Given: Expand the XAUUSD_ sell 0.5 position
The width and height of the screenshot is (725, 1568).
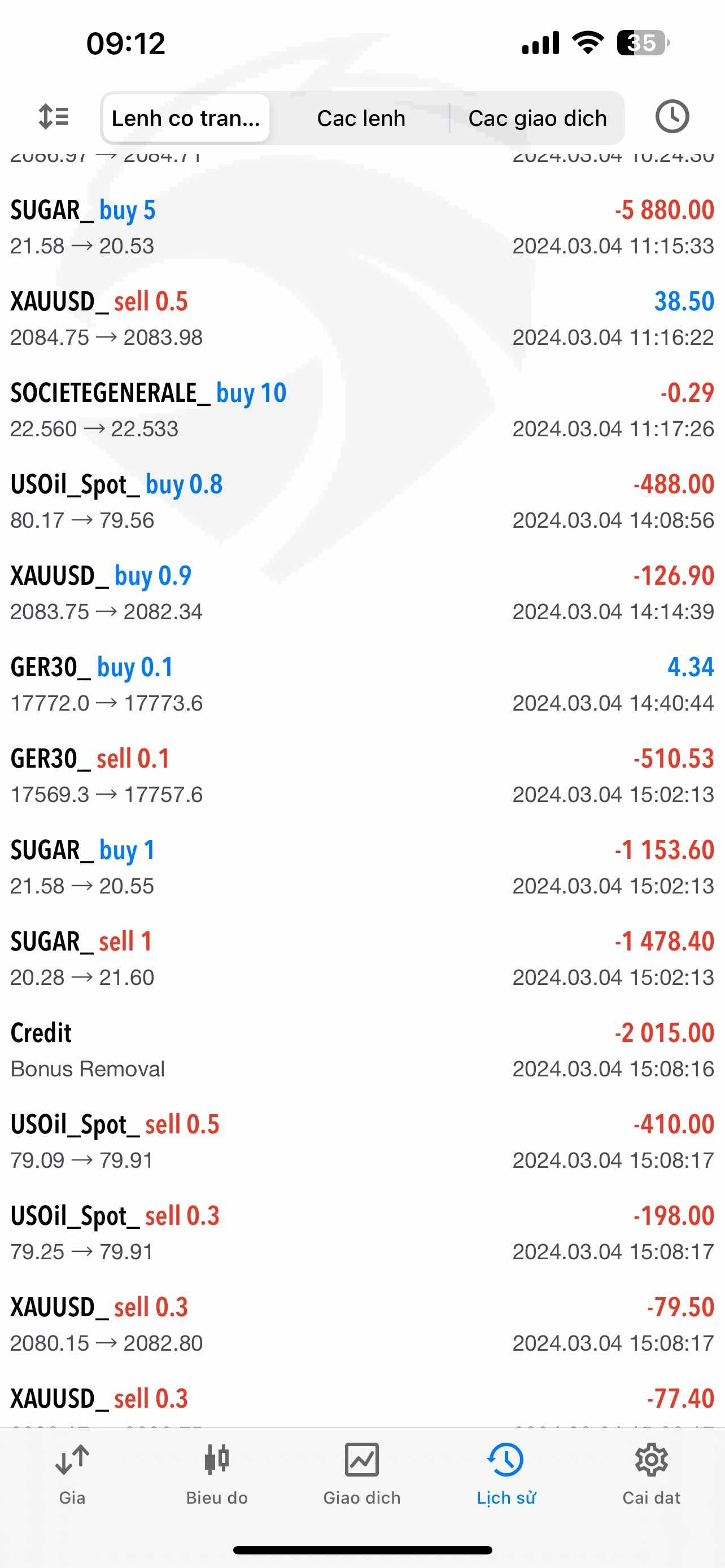Looking at the screenshot, I should (362, 319).
